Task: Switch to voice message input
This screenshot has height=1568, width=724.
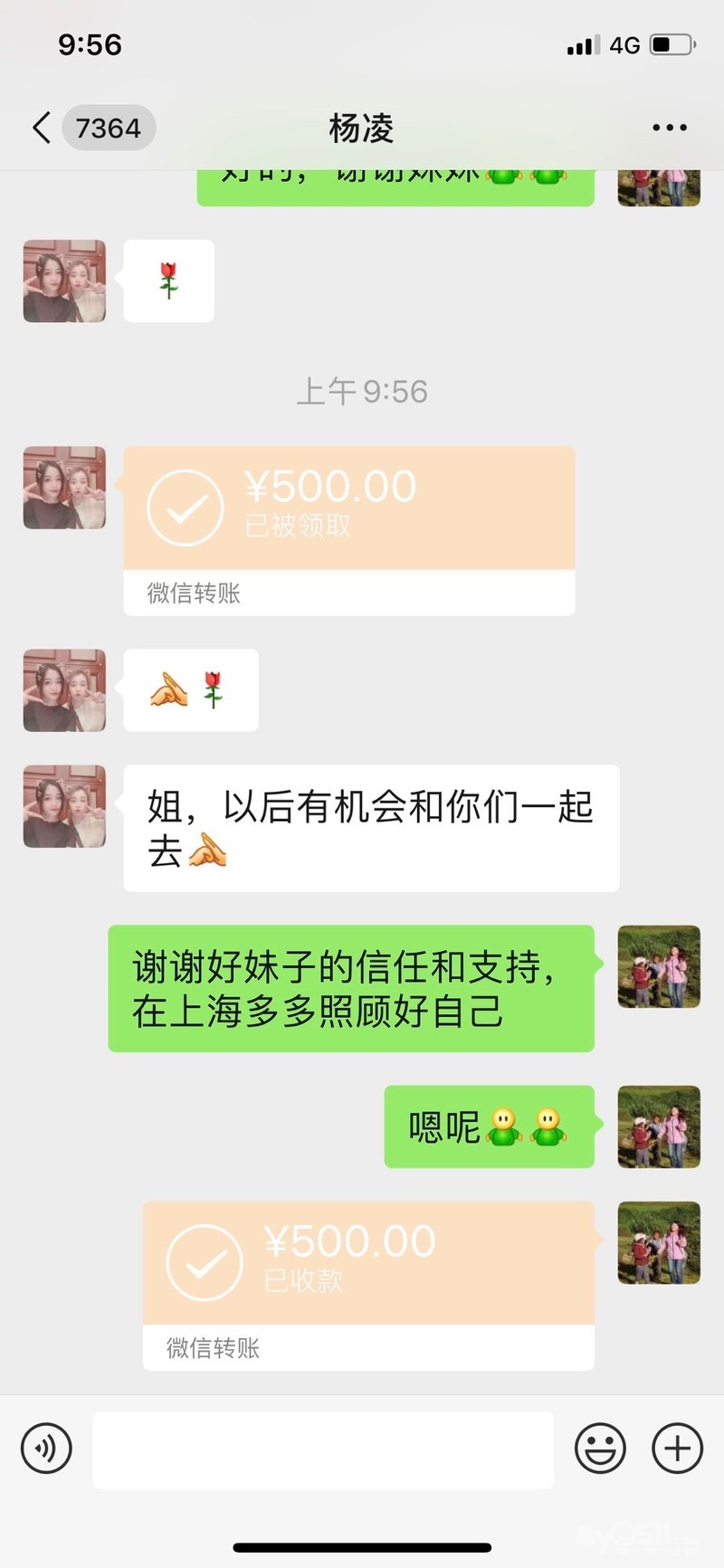Action: click(46, 1449)
